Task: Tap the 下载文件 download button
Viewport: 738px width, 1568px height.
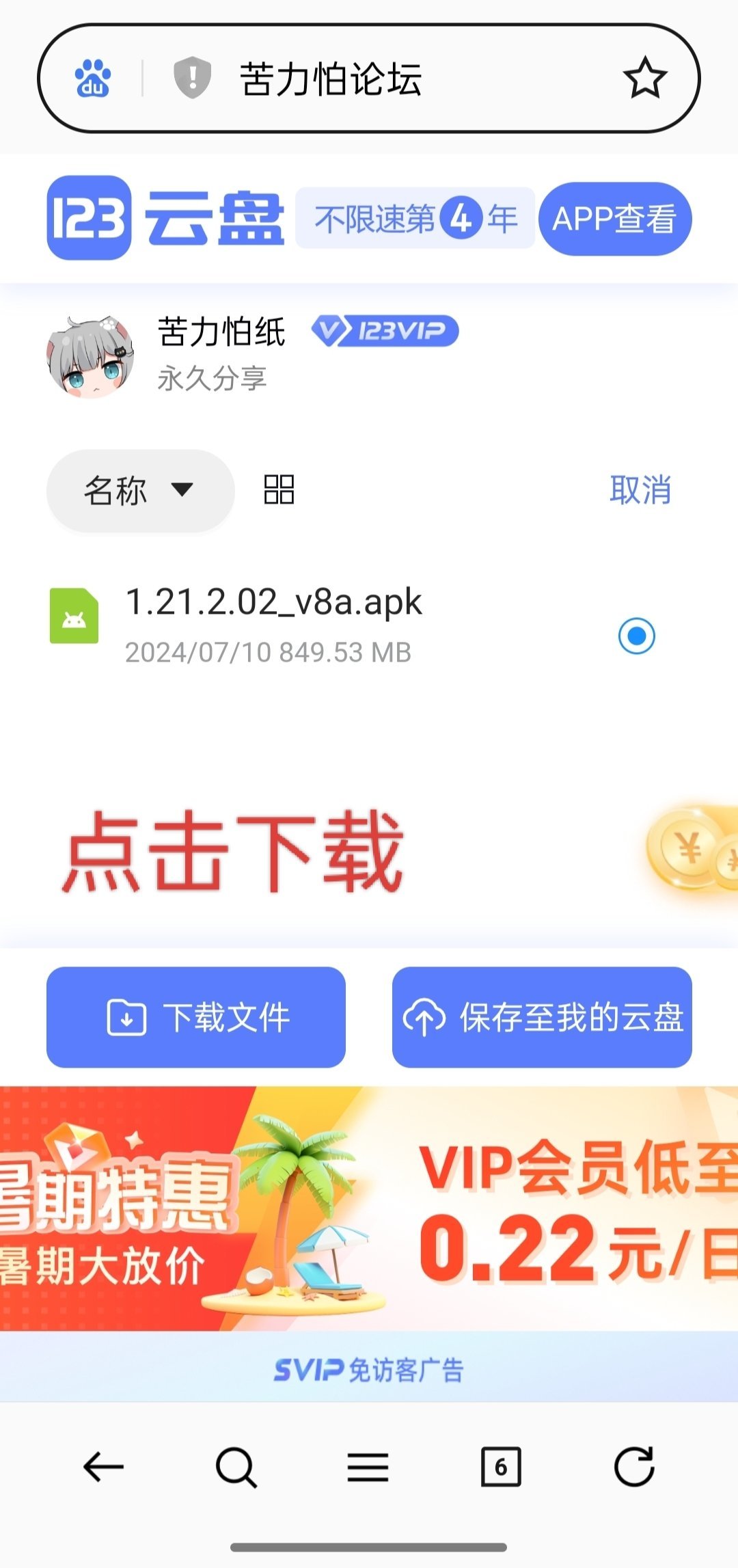Action: click(x=196, y=1017)
